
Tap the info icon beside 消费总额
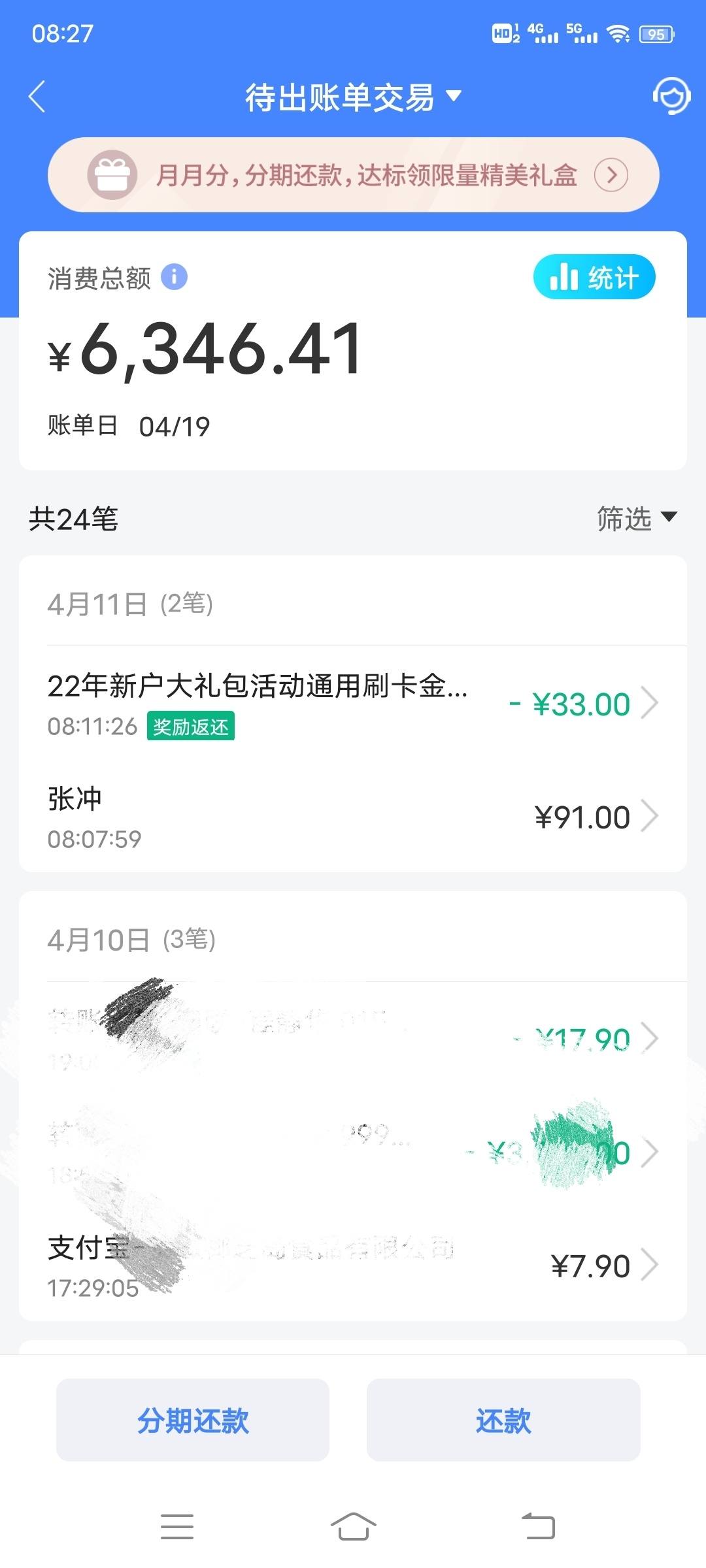pos(174,277)
